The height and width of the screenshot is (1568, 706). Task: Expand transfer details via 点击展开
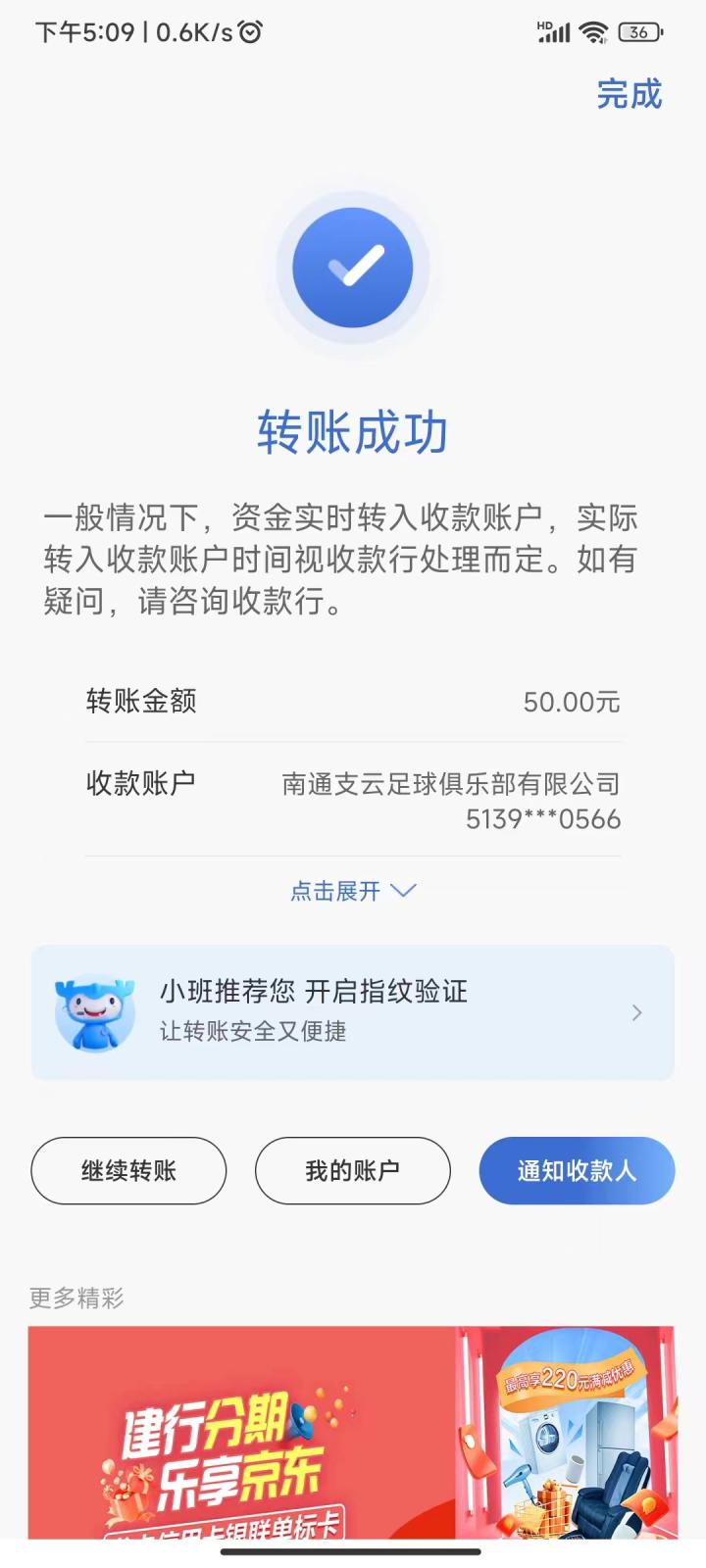(x=353, y=891)
